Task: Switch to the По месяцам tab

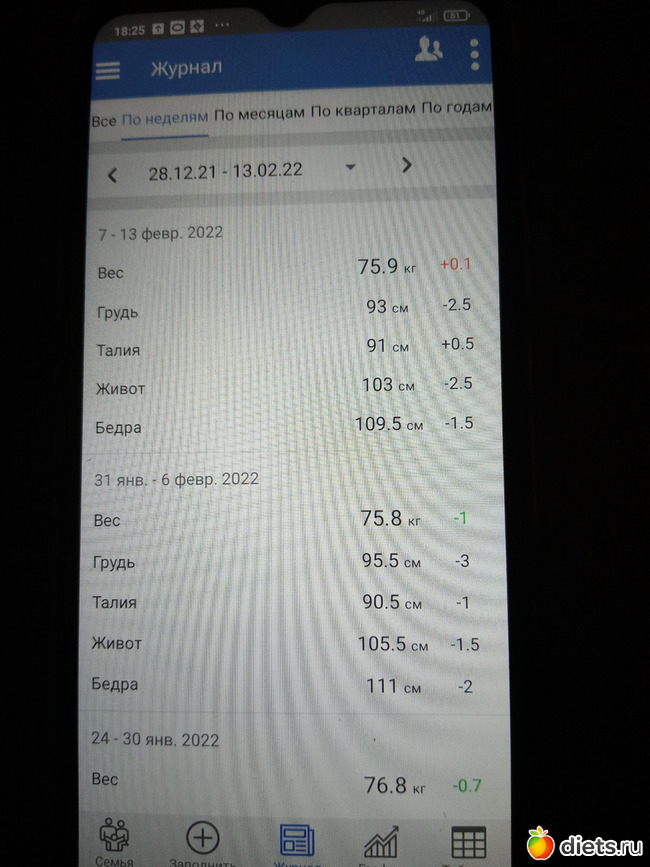Action: tap(259, 114)
